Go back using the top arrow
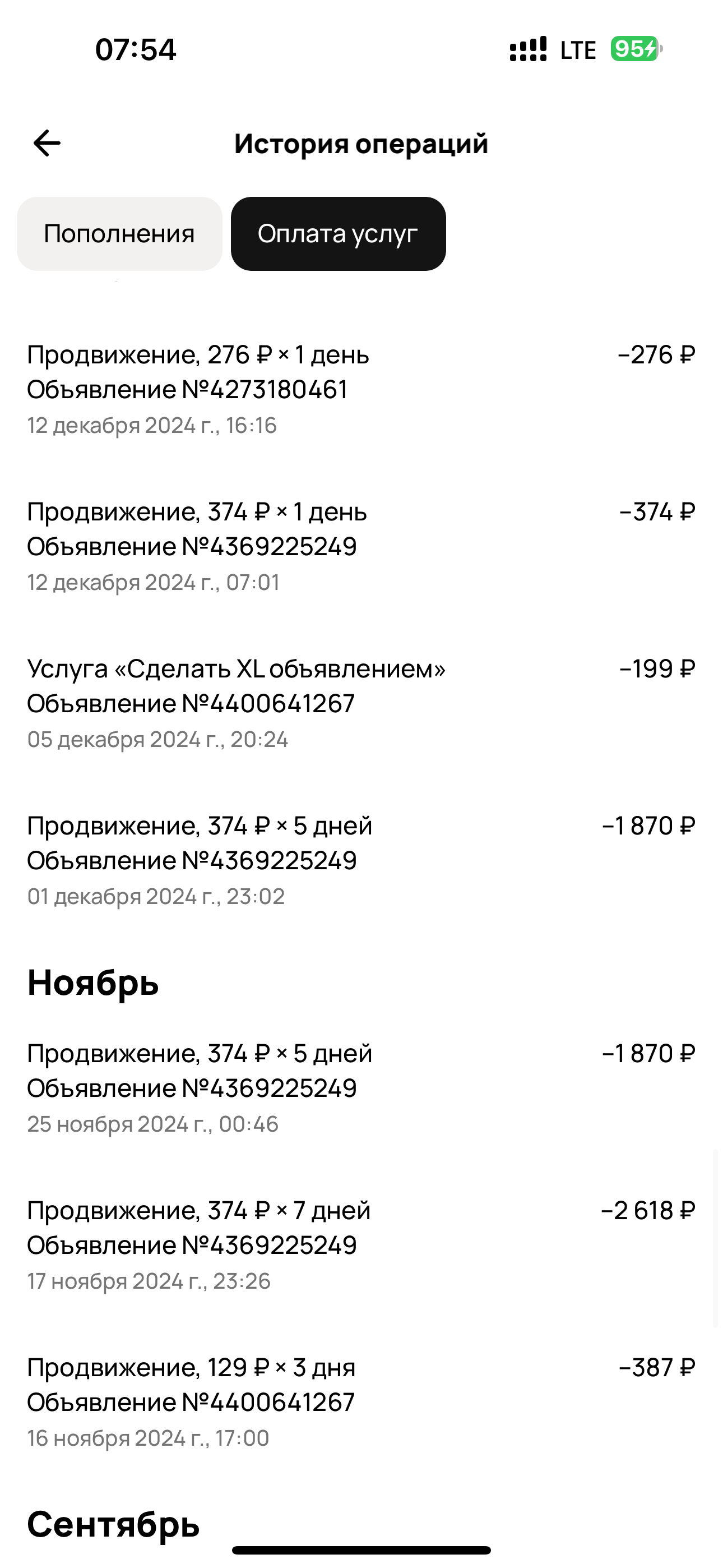723x1568 pixels. pos(47,144)
